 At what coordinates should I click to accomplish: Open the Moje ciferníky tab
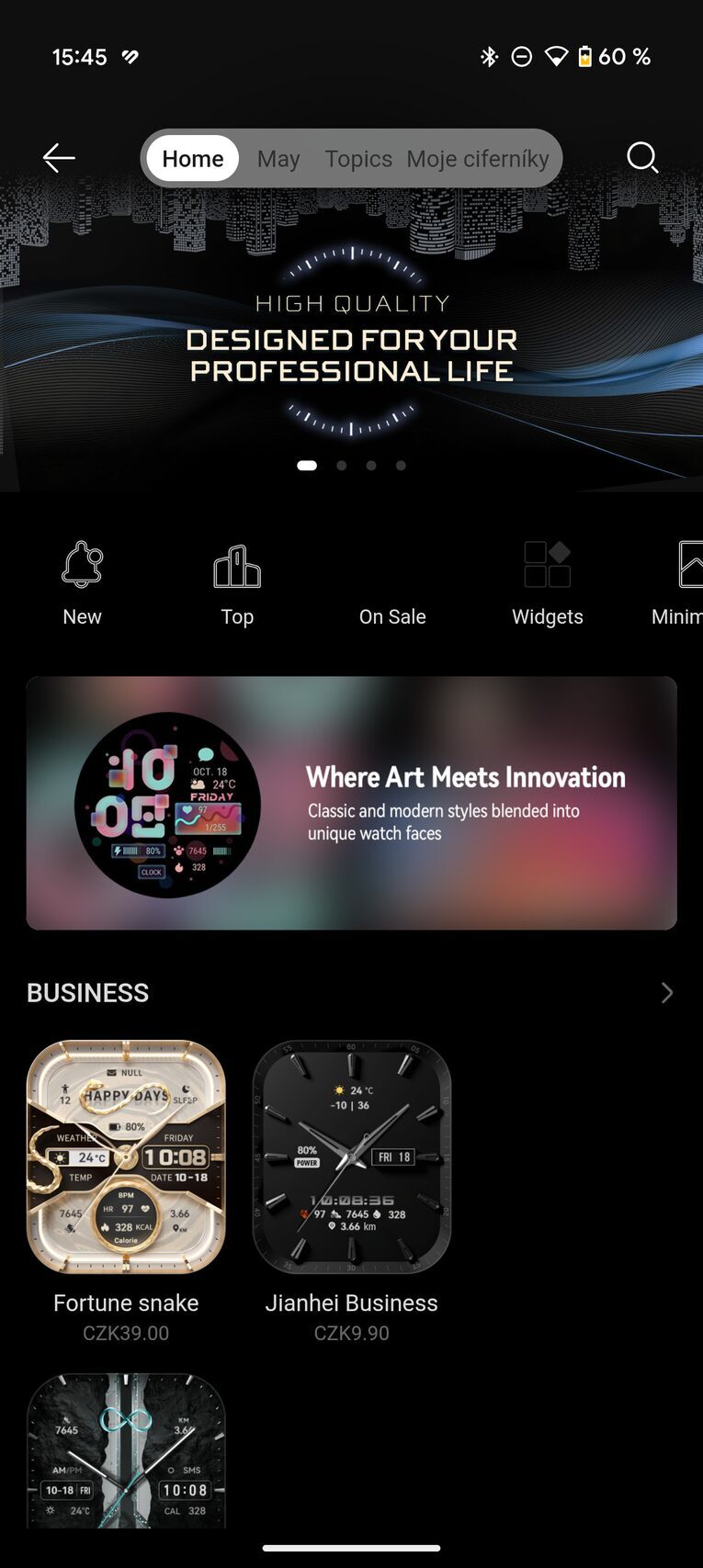[477, 159]
